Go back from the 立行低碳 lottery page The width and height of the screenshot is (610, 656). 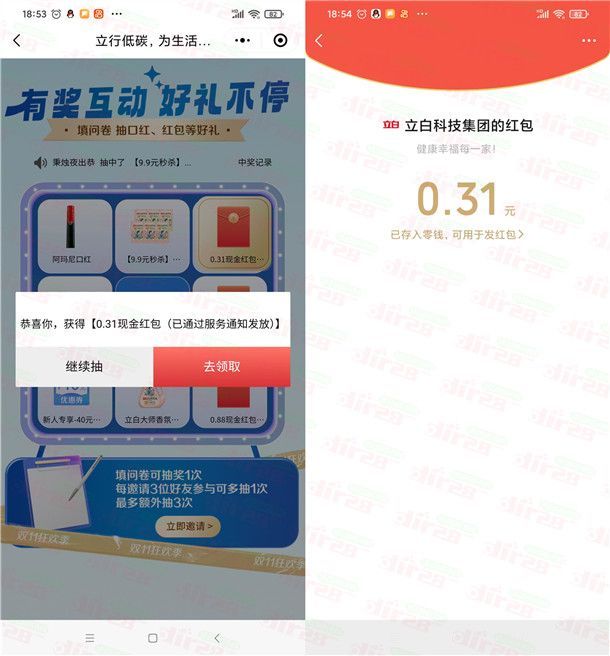(17, 41)
